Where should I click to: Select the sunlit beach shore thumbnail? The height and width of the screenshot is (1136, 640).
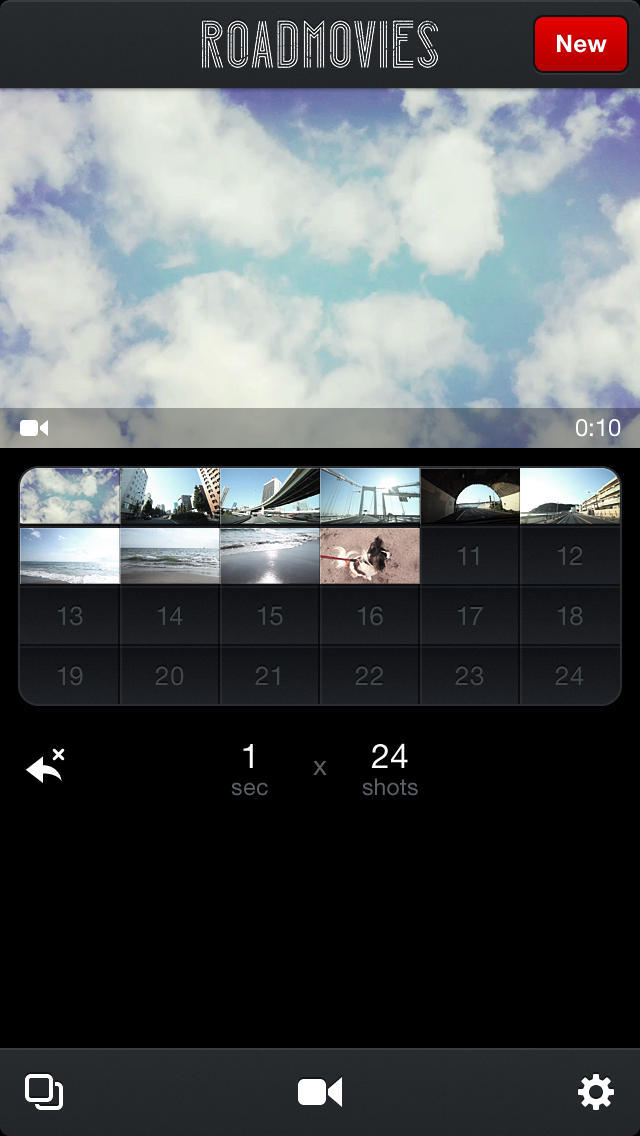pyautogui.click(x=270, y=556)
